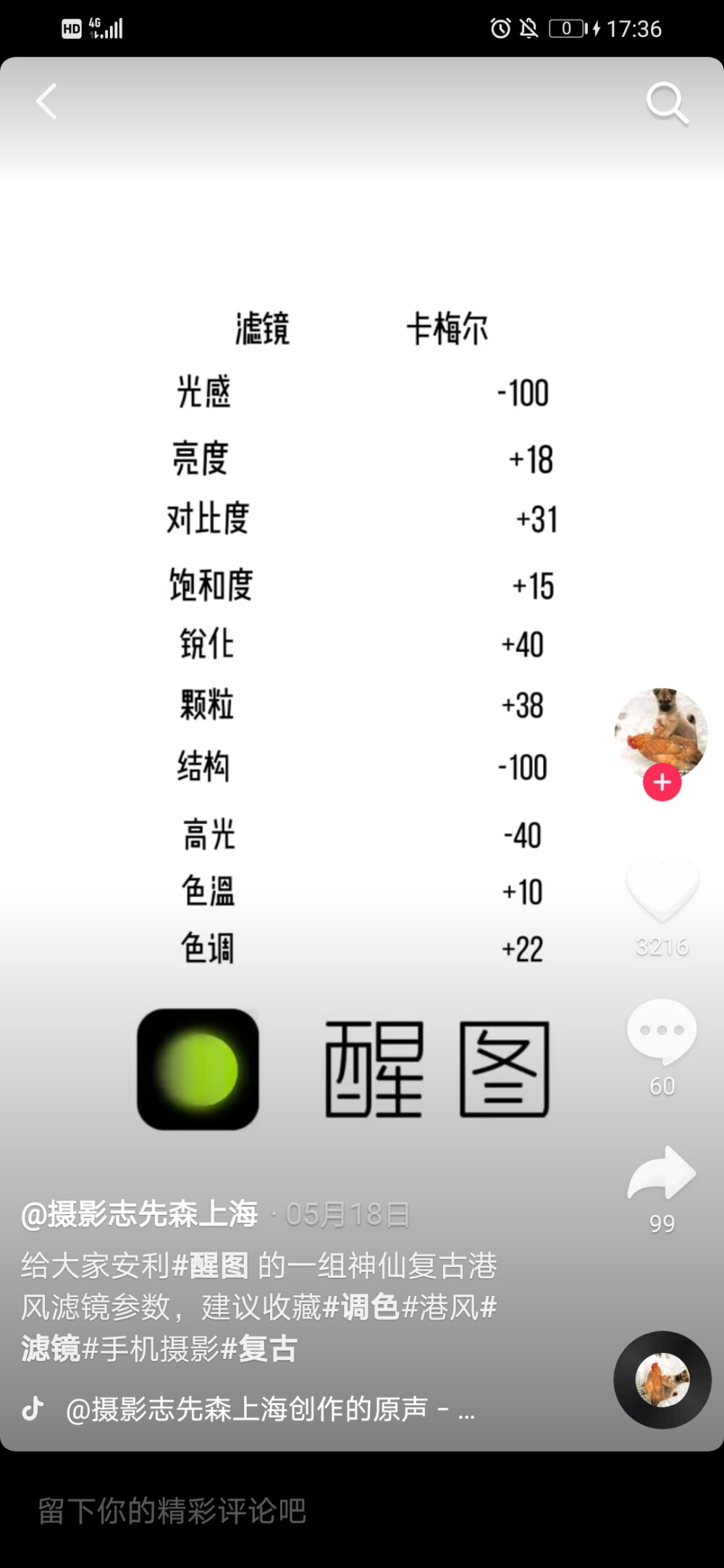The height and width of the screenshot is (1568, 724).
Task: Tap the back arrow to exit video
Action: pyautogui.click(x=46, y=101)
